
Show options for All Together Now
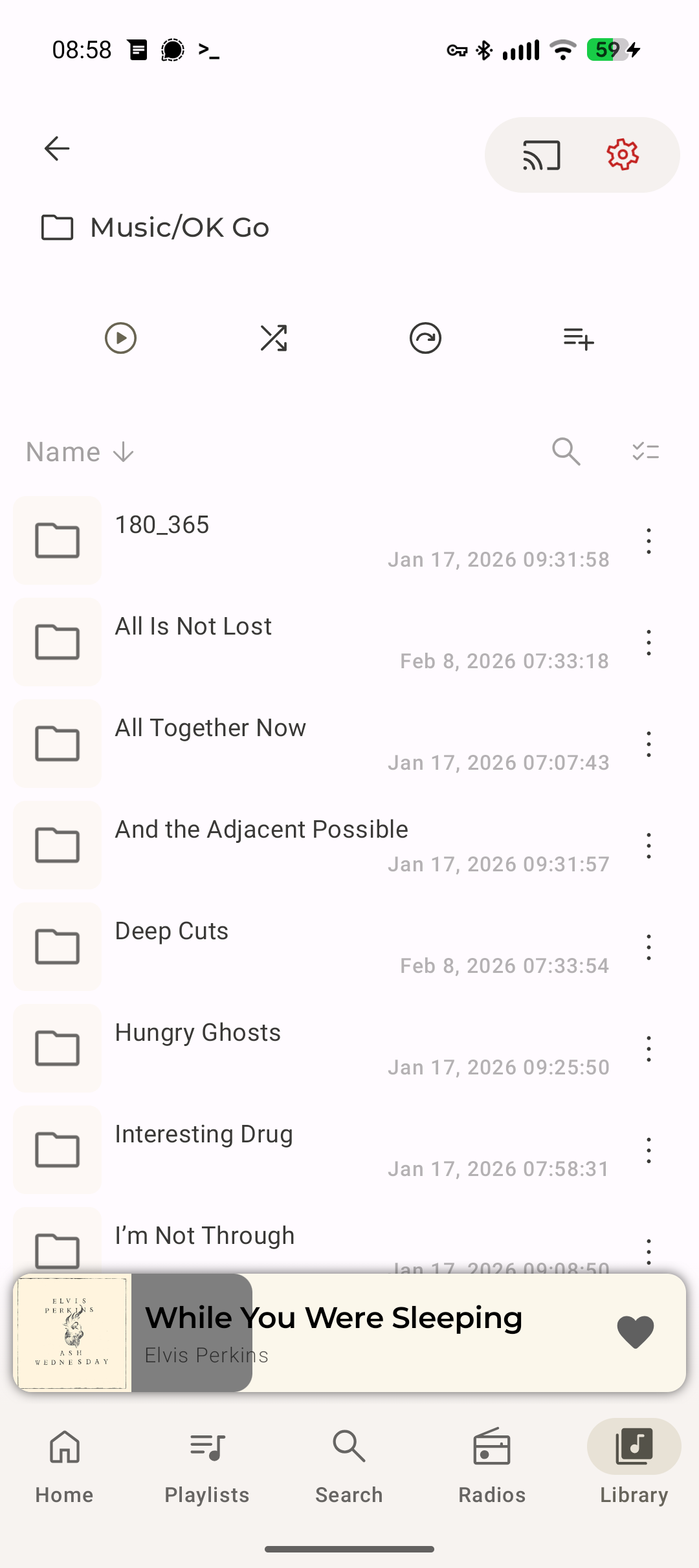[x=649, y=744]
